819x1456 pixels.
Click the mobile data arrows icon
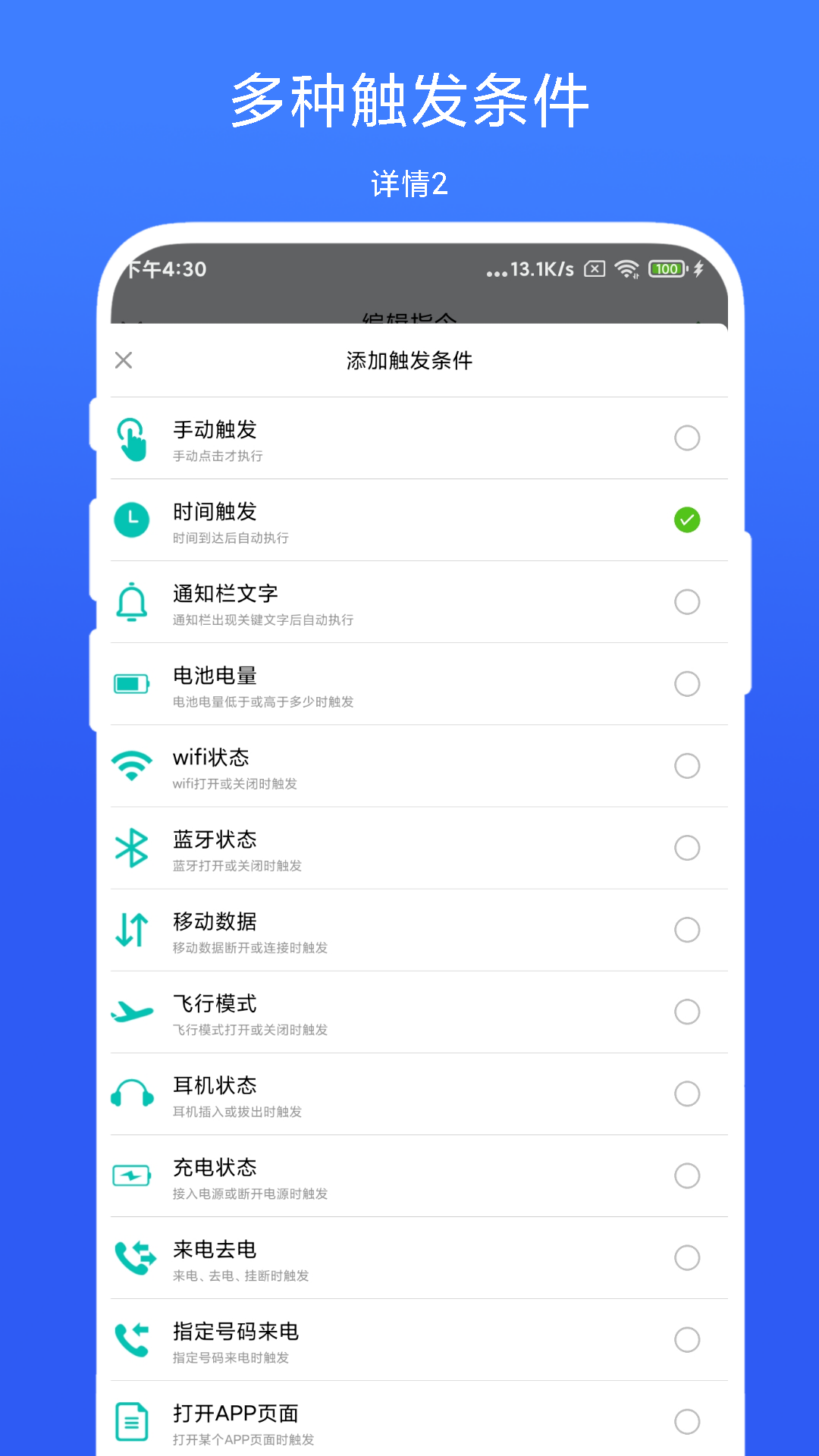click(x=132, y=929)
